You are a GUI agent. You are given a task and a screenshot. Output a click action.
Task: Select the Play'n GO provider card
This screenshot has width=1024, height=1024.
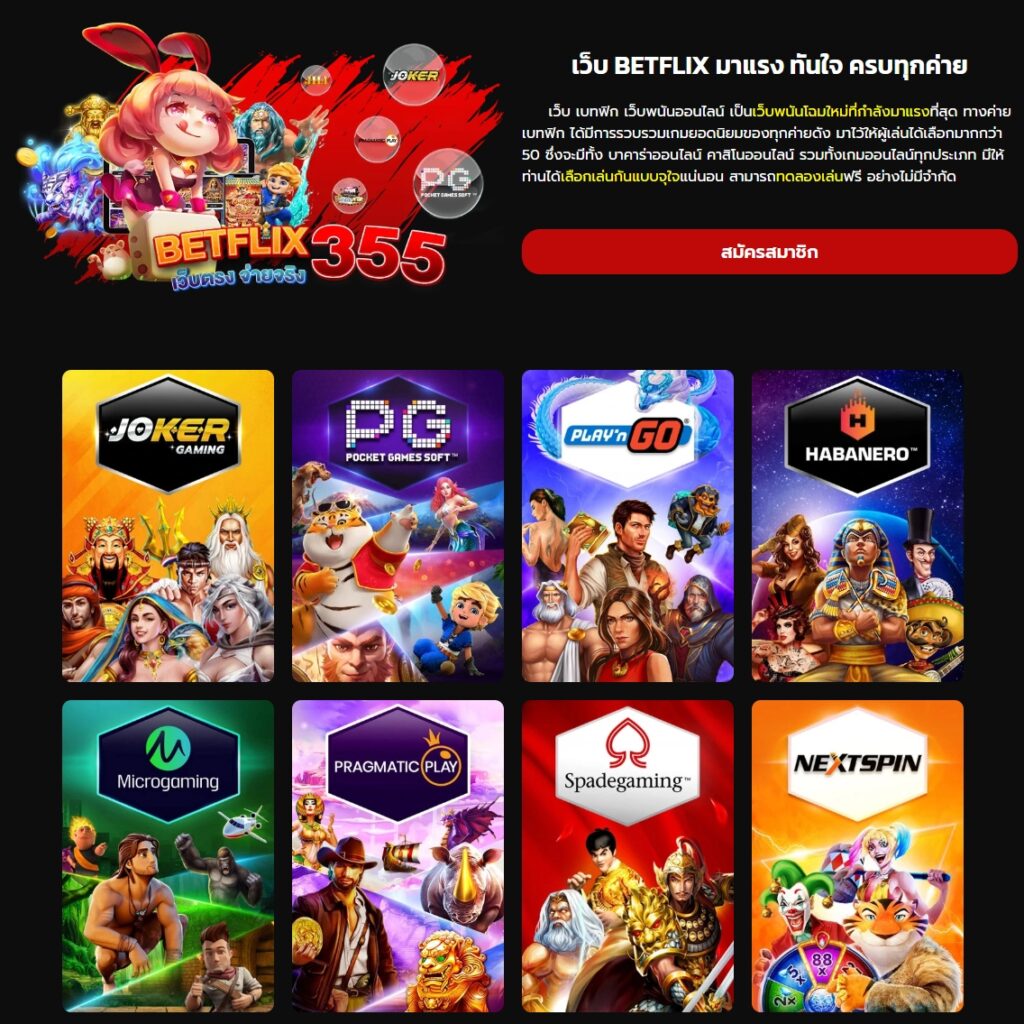[627, 526]
